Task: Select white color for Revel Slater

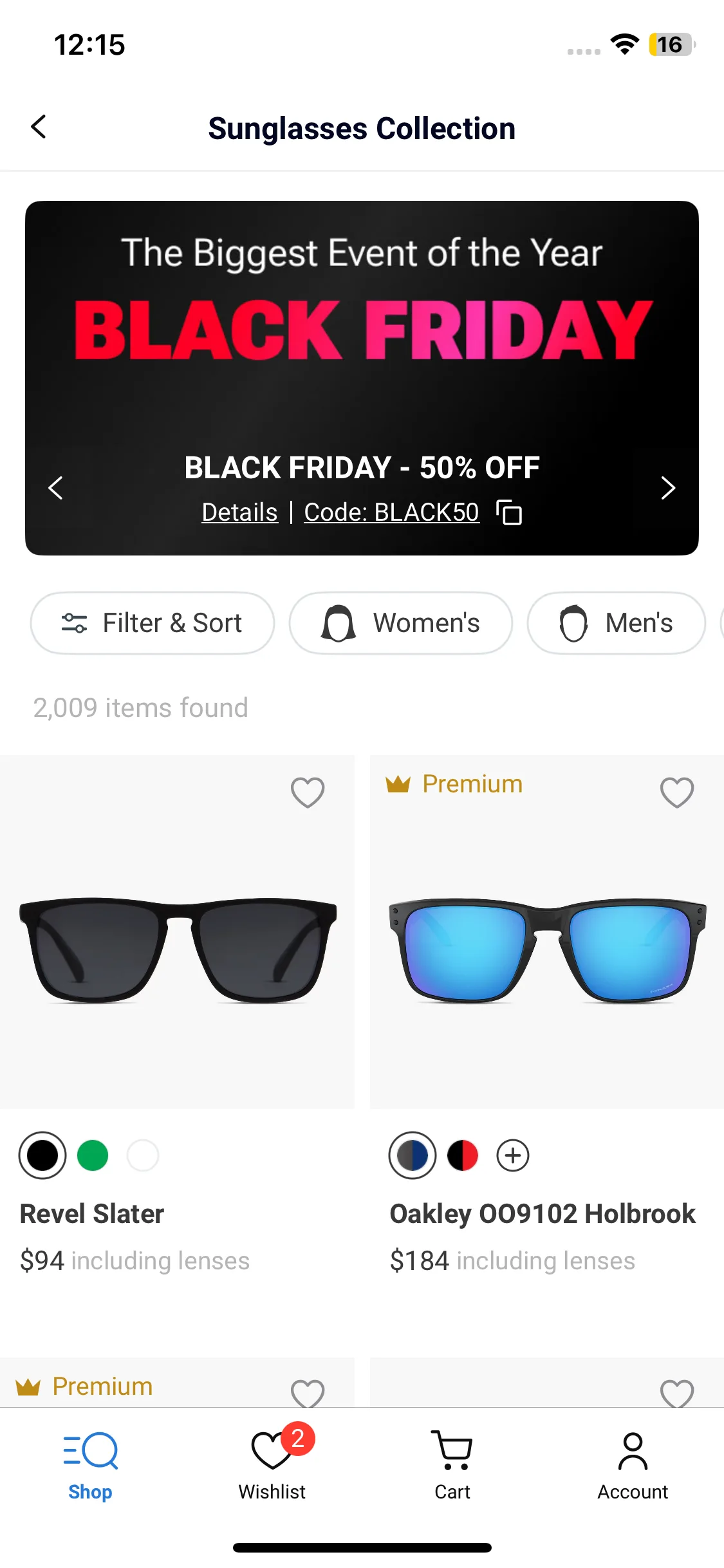Action: [x=143, y=1155]
